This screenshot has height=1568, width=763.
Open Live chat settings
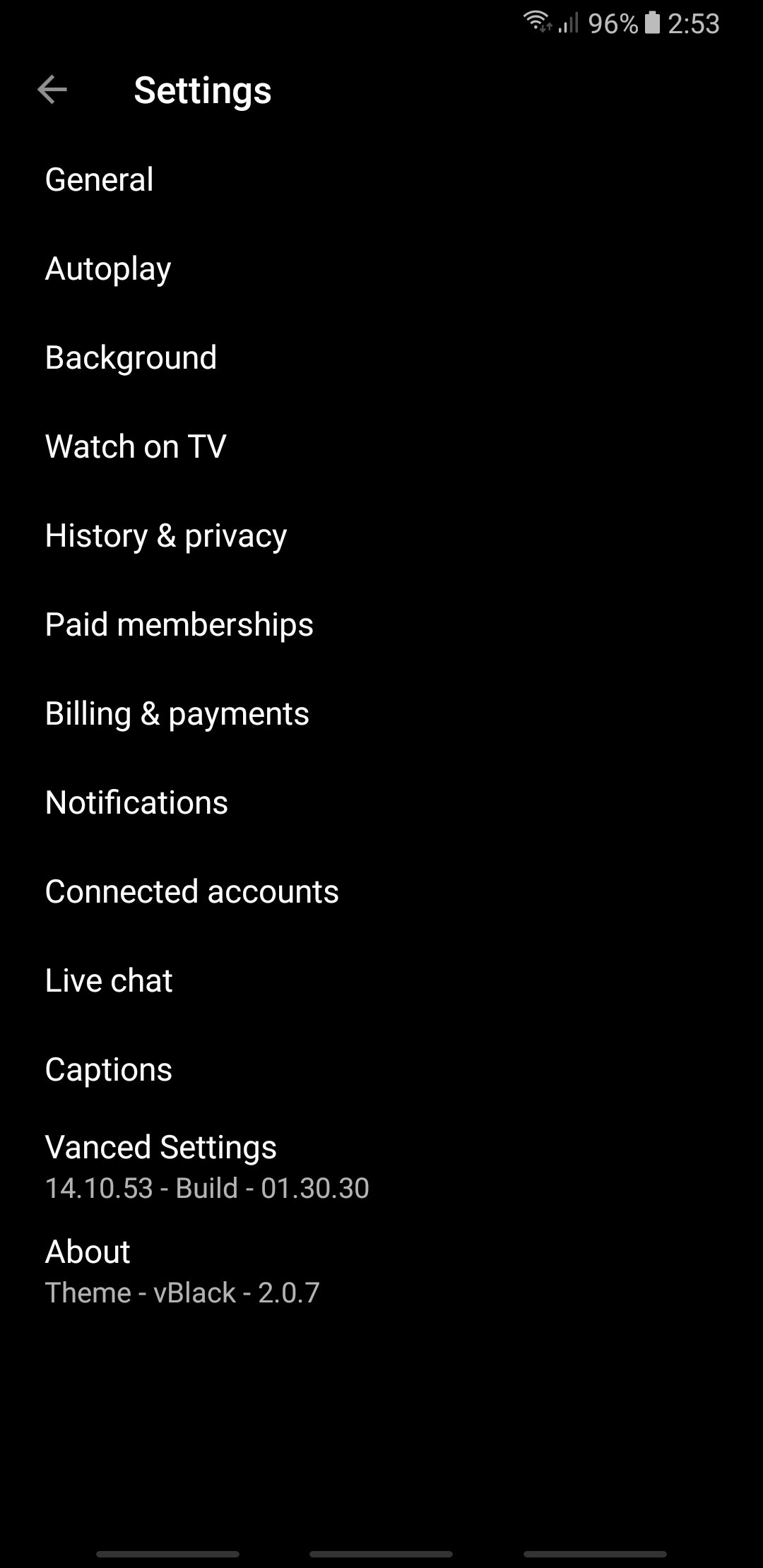[x=109, y=980]
